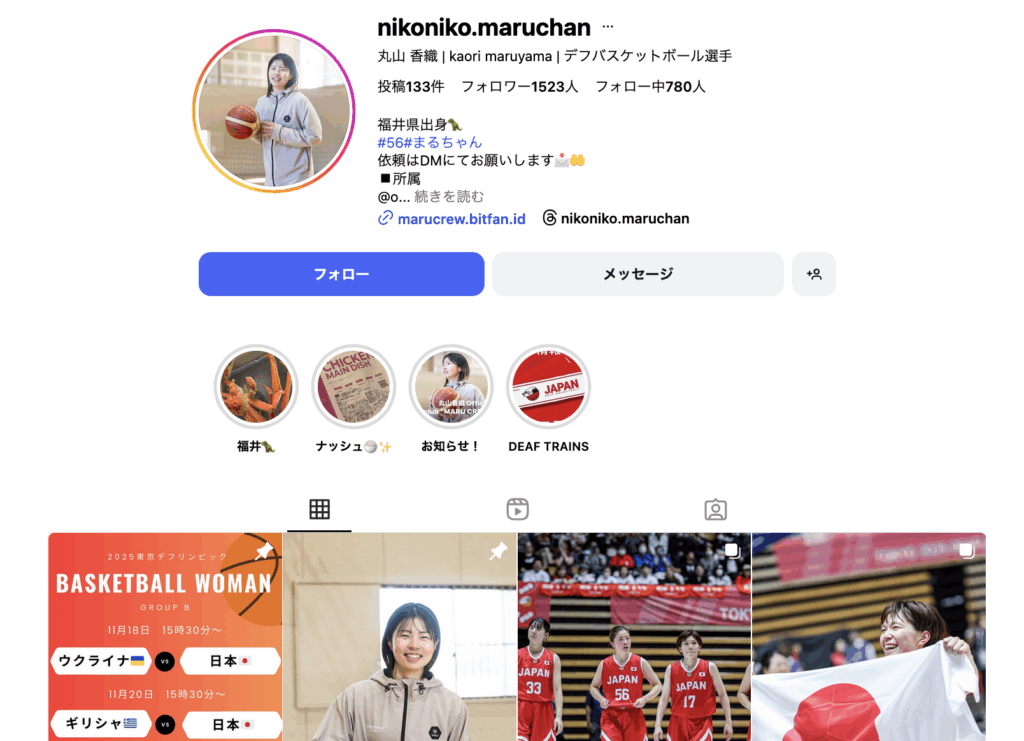Tap the blue フォロー button
The width and height of the screenshot is (1024, 741).
click(x=341, y=274)
